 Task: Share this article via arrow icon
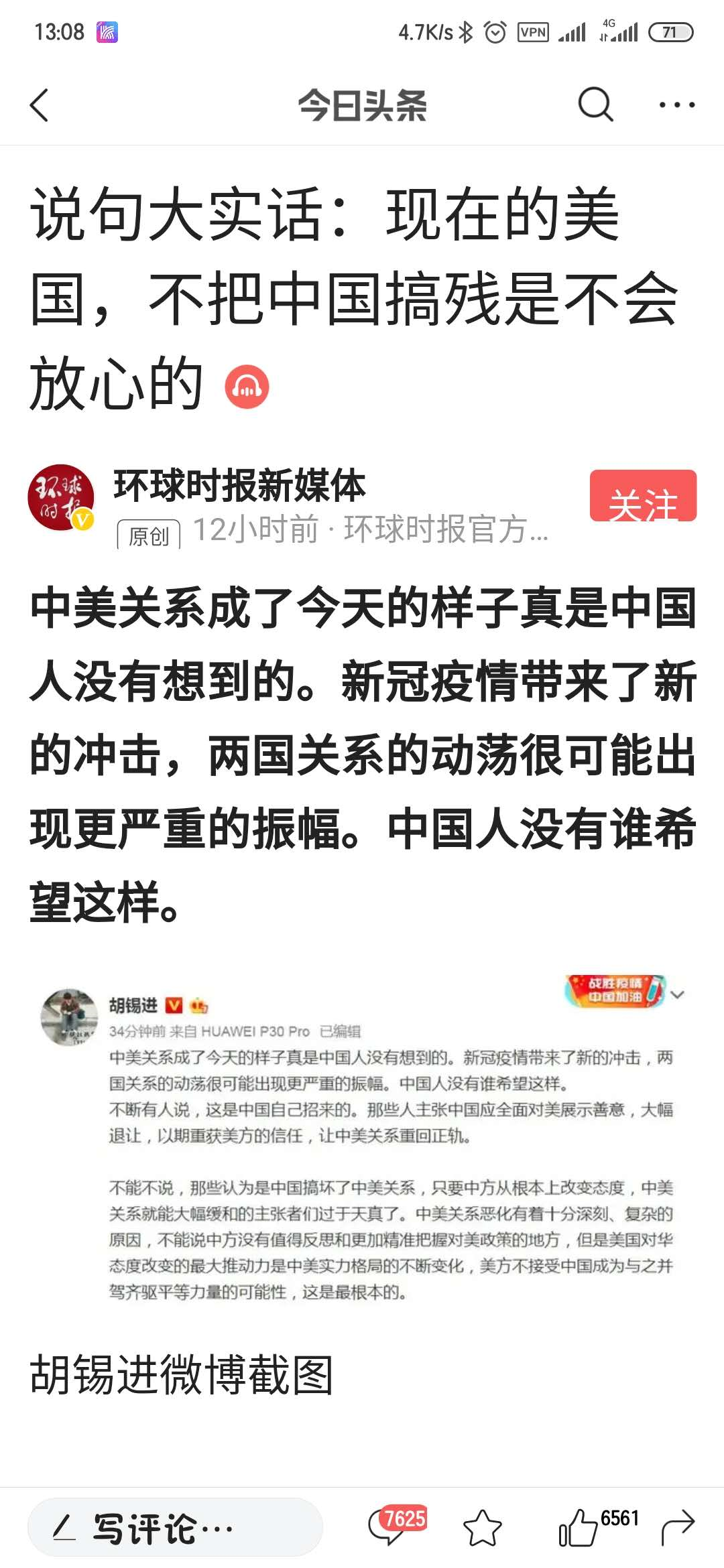678,1528
